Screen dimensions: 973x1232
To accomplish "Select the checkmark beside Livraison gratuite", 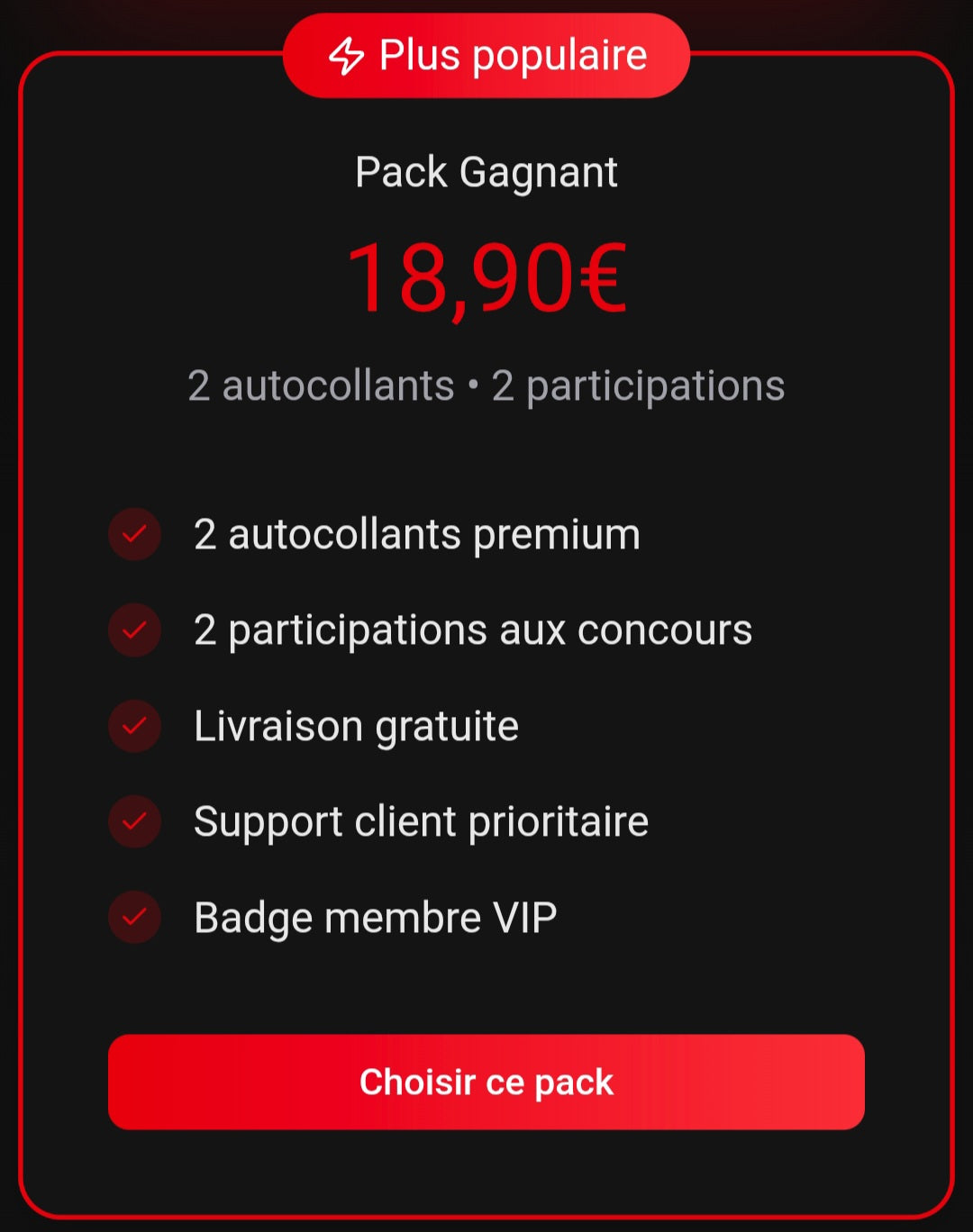I will pos(134,726).
